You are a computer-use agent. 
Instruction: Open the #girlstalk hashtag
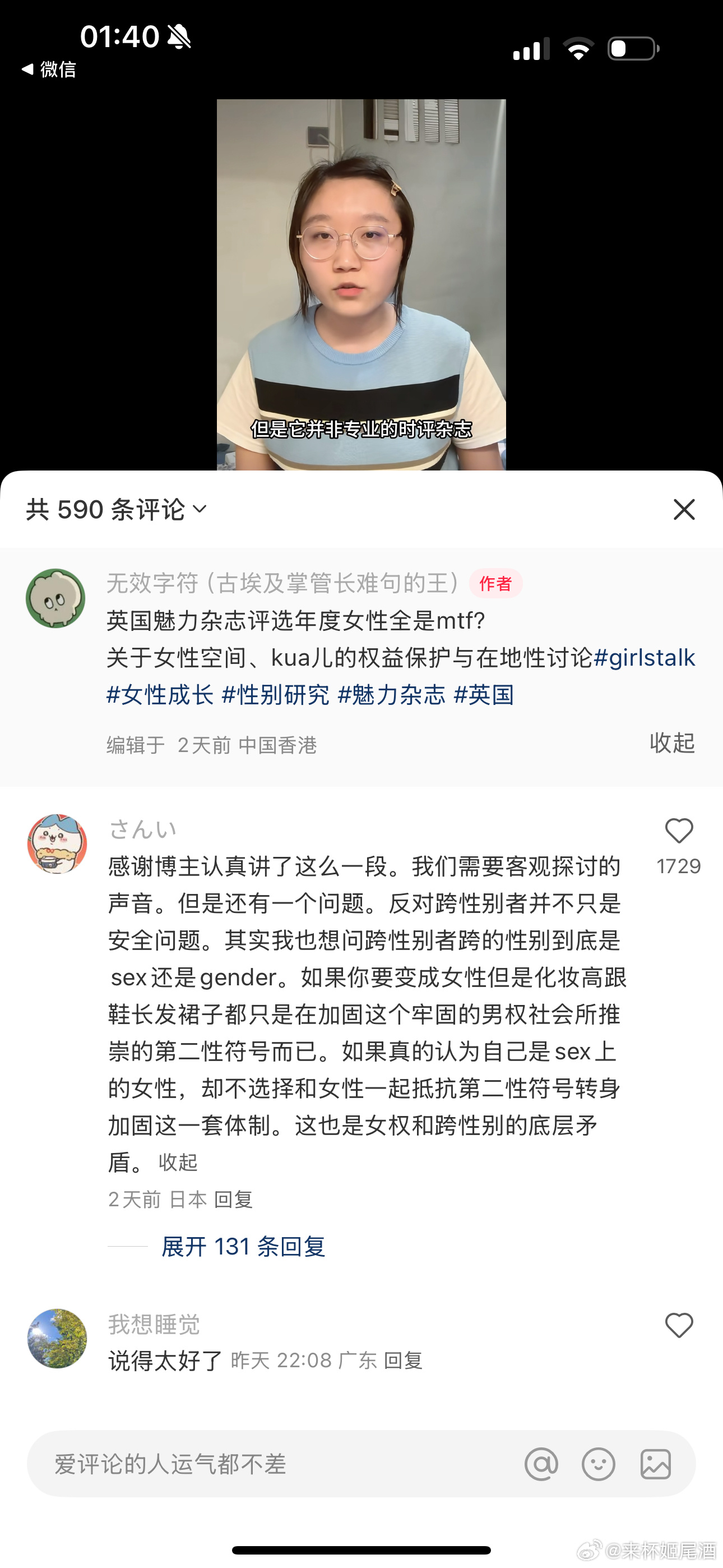(644, 658)
